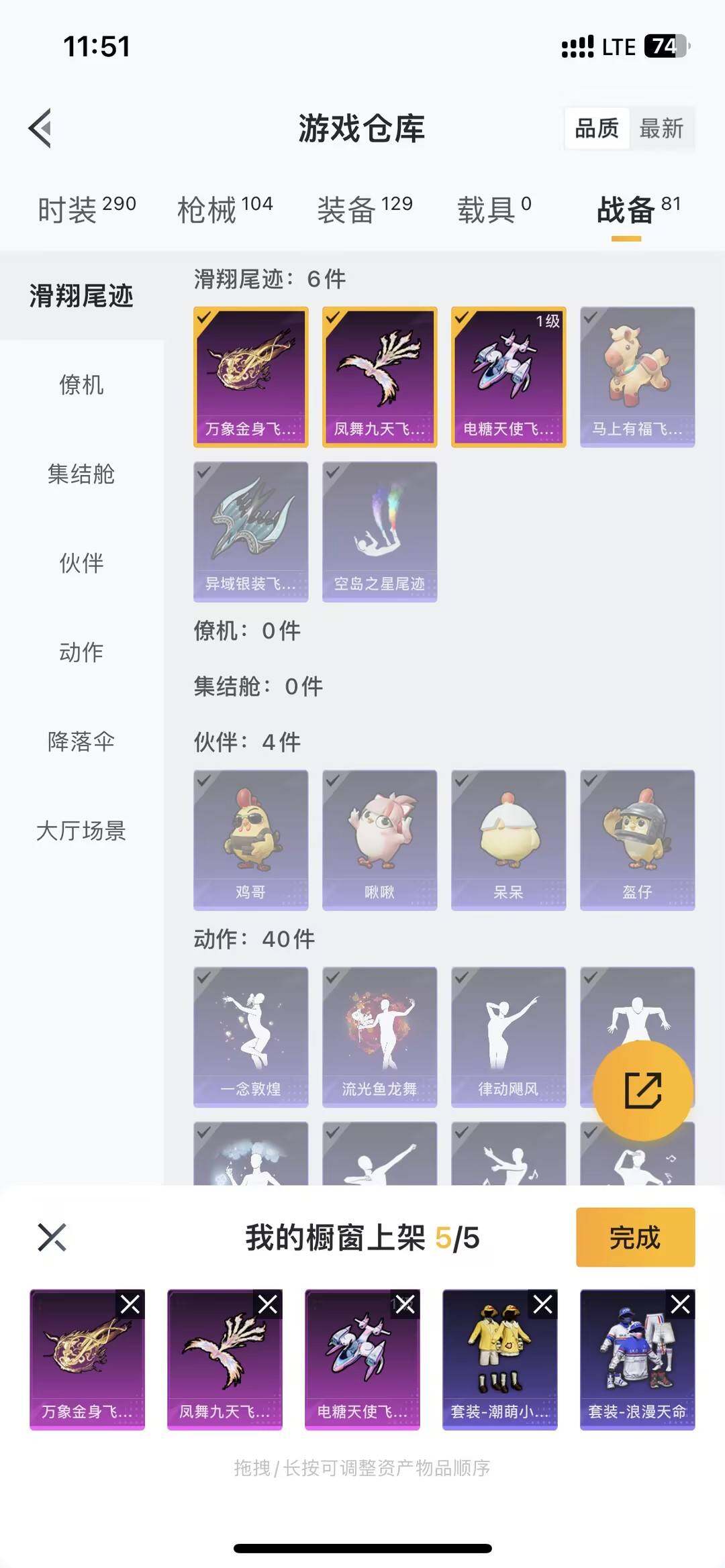The height and width of the screenshot is (1568, 725).
Task: Select the 电糖天使飞 glider trail item
Action: pyautogui.click(x=508, y=377)
